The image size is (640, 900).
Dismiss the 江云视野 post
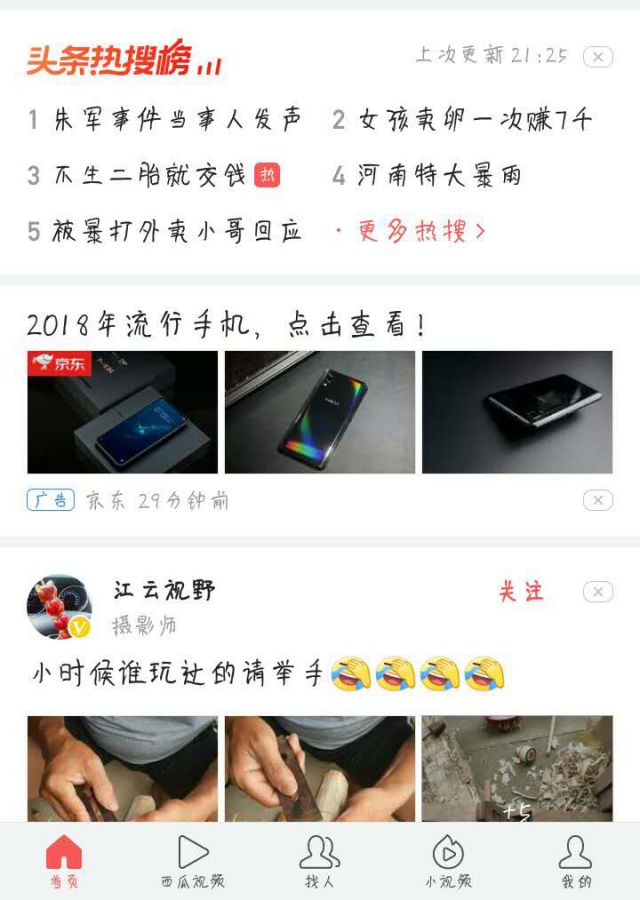[598, 592]
